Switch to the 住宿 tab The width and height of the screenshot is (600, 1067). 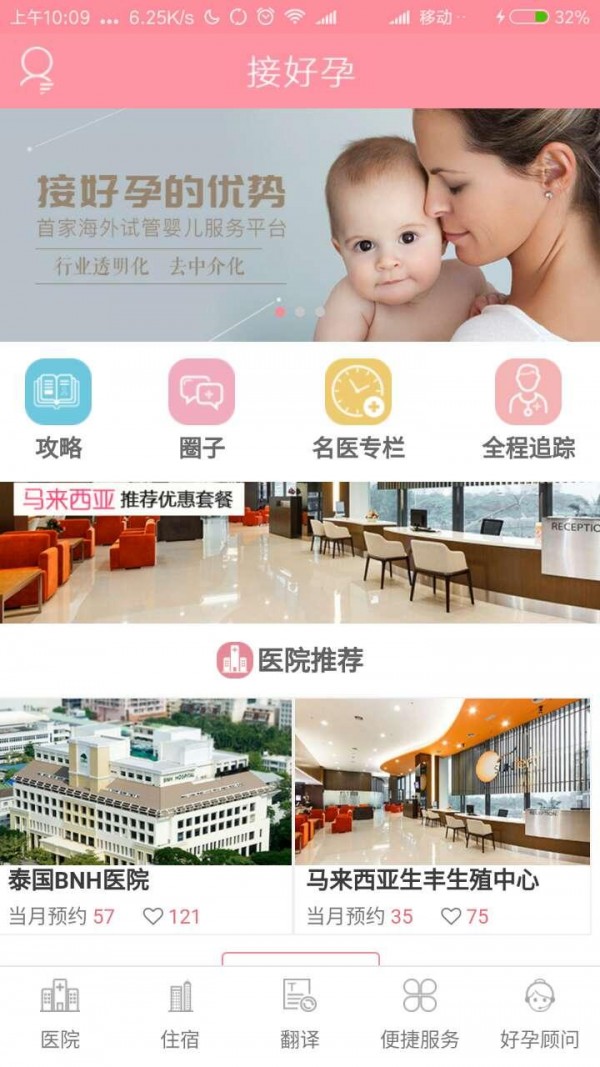click(180, 1014)
